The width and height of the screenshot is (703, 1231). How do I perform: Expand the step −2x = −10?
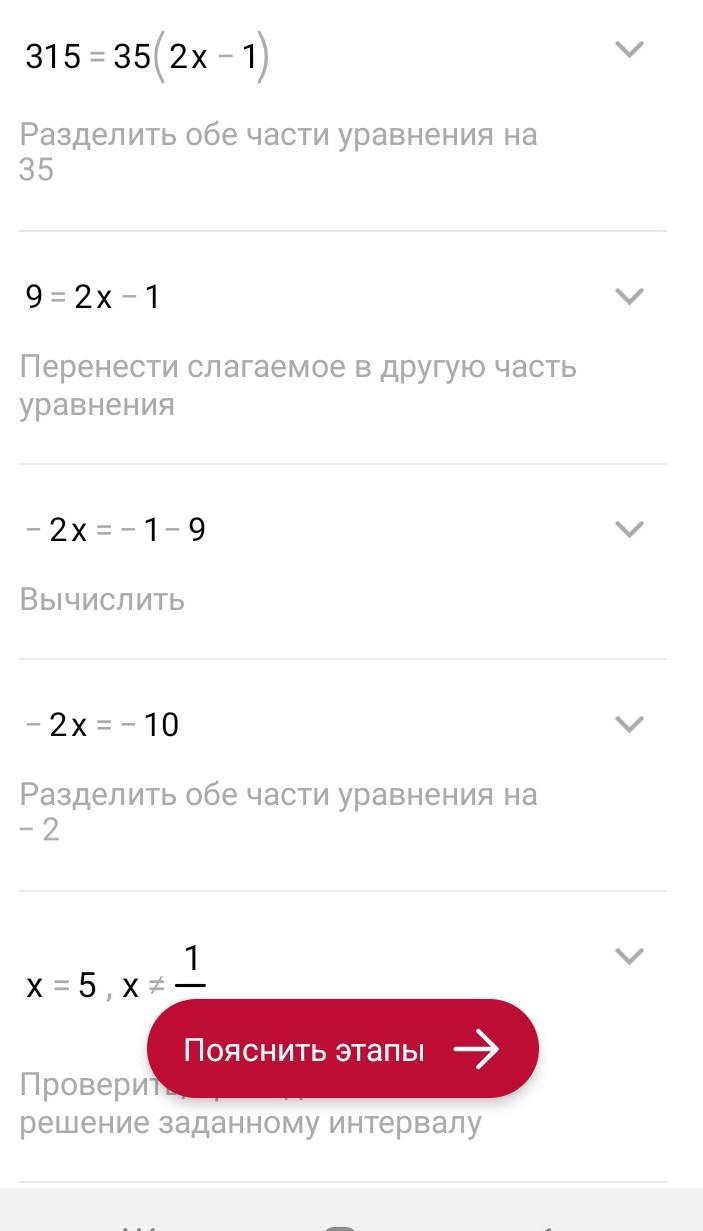[629, 723]
